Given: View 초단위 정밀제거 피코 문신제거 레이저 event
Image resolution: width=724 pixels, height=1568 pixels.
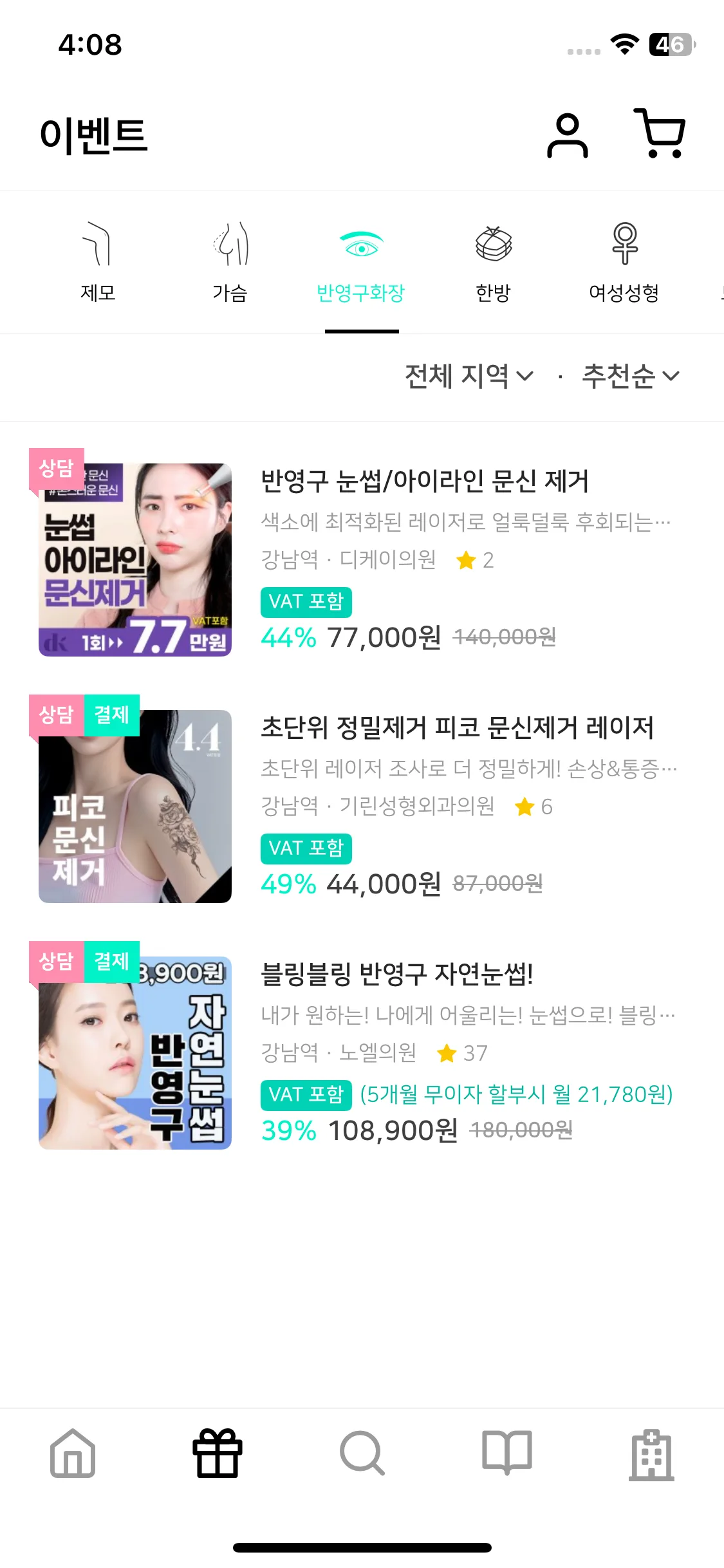Looking at the screenshot, I should coord(457,728).
